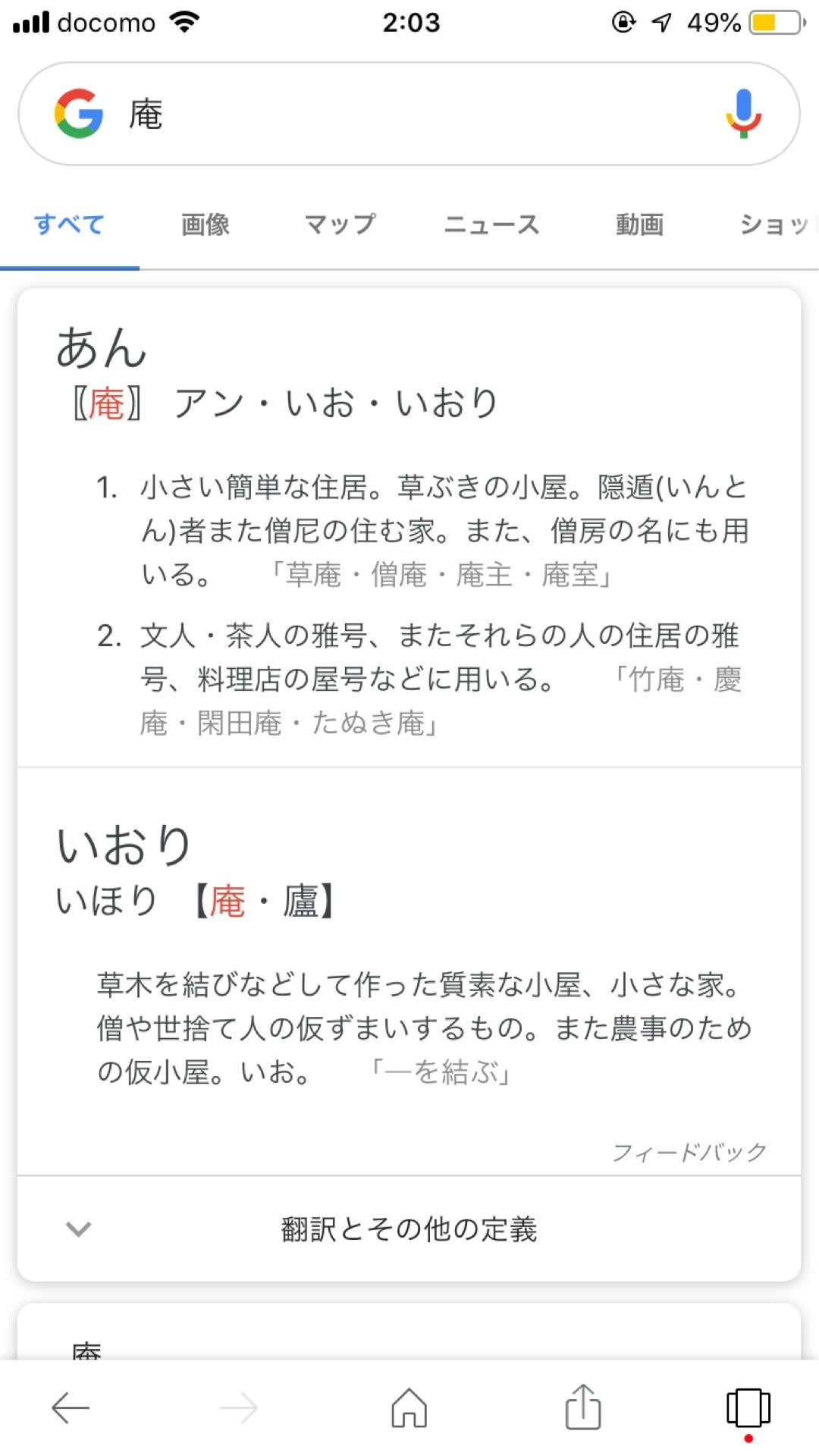Open the ニュース results tab
Image resolution: width=819 pixels, height=1456 pixels.
point(493,224)
